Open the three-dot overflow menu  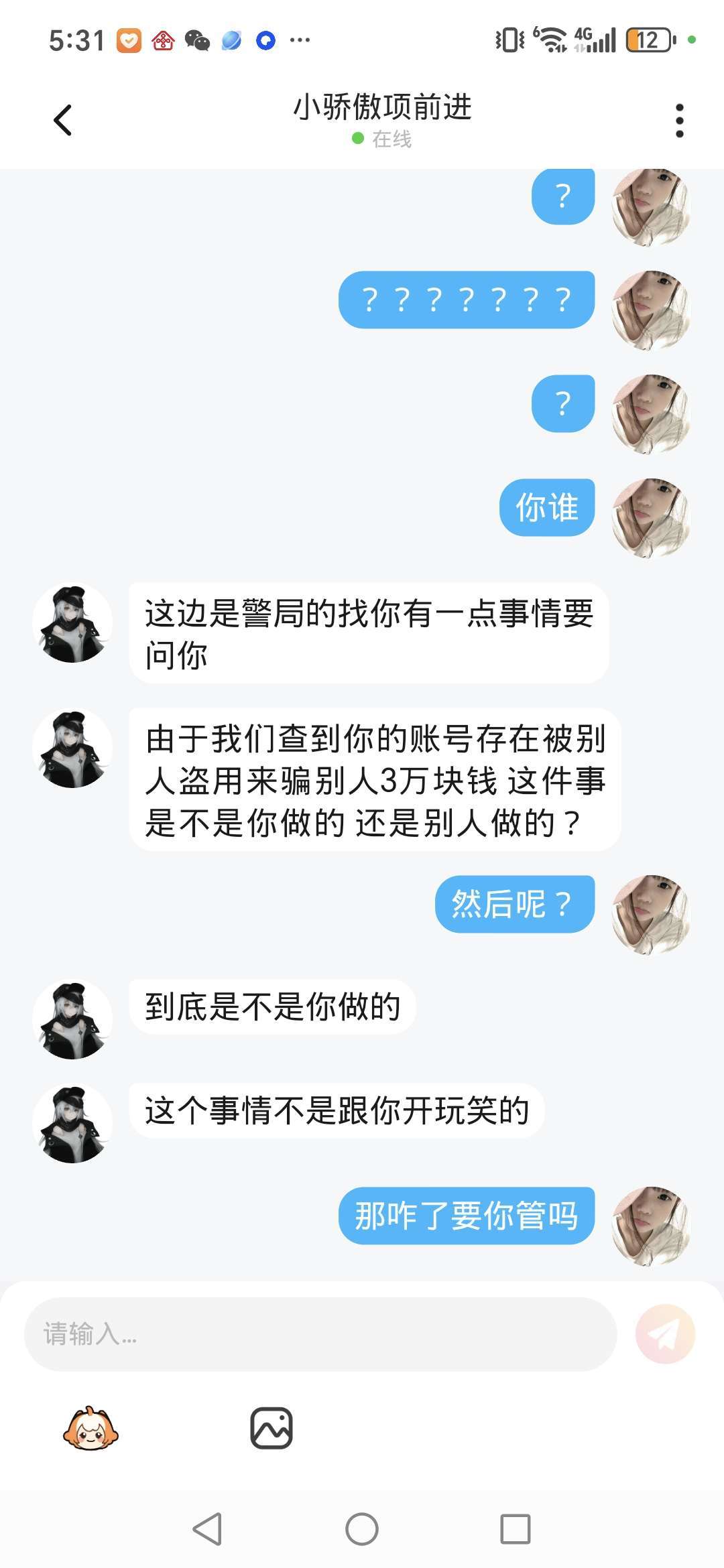pyautogui.click(x=679, y=121)
